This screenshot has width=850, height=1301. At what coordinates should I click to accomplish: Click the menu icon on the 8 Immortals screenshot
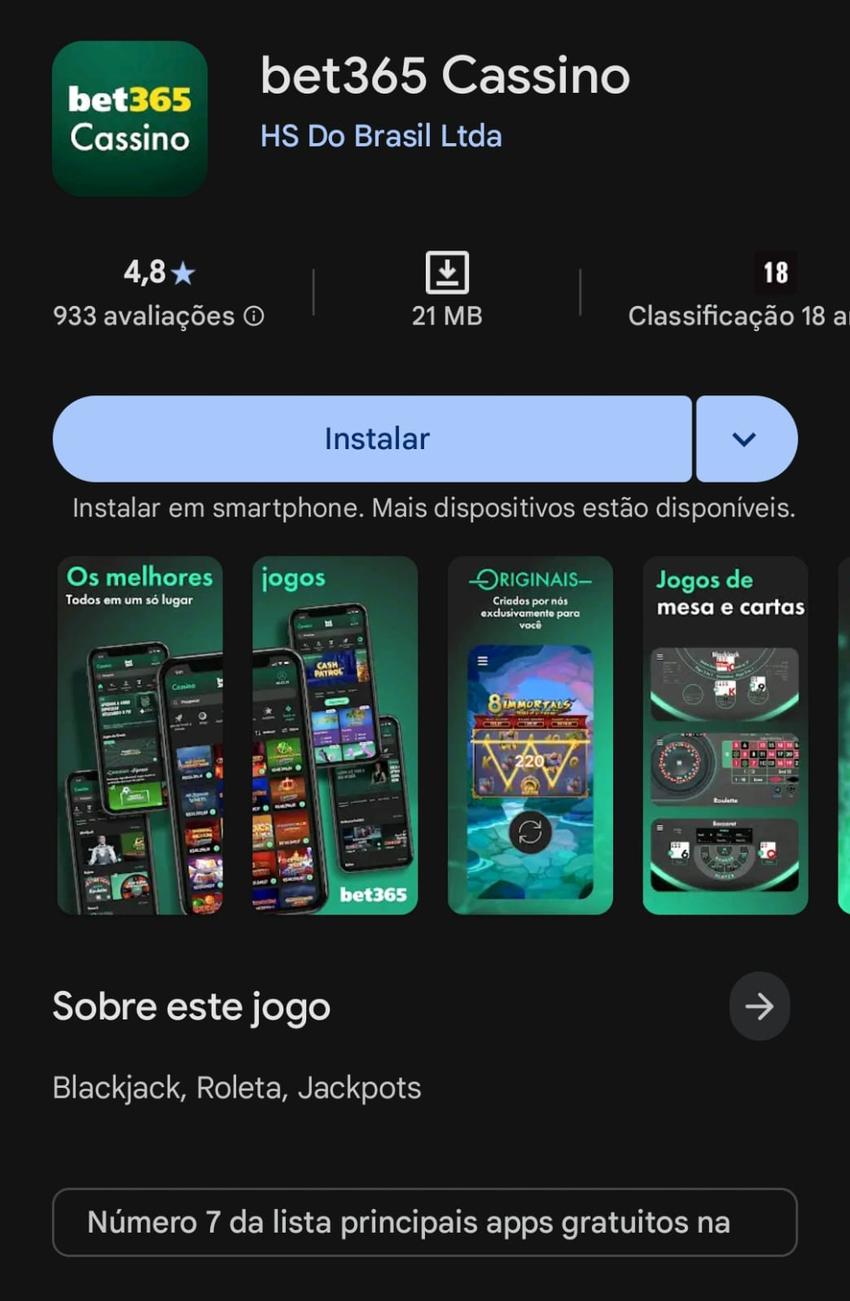[480, 659]
